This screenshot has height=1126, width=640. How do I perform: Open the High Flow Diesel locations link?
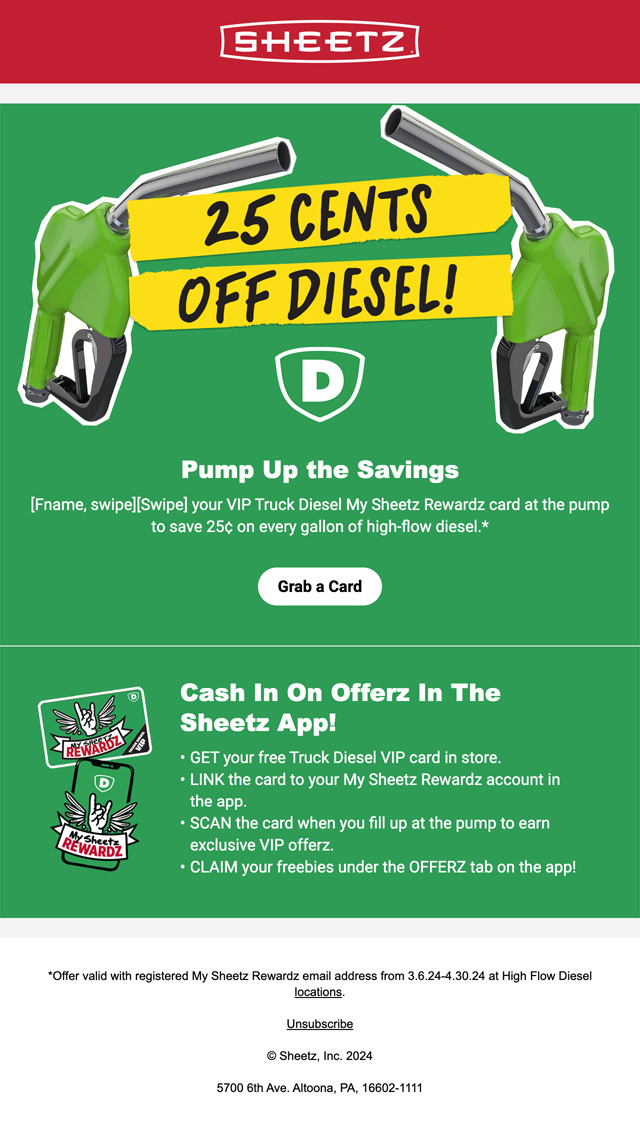pos(318,992)
